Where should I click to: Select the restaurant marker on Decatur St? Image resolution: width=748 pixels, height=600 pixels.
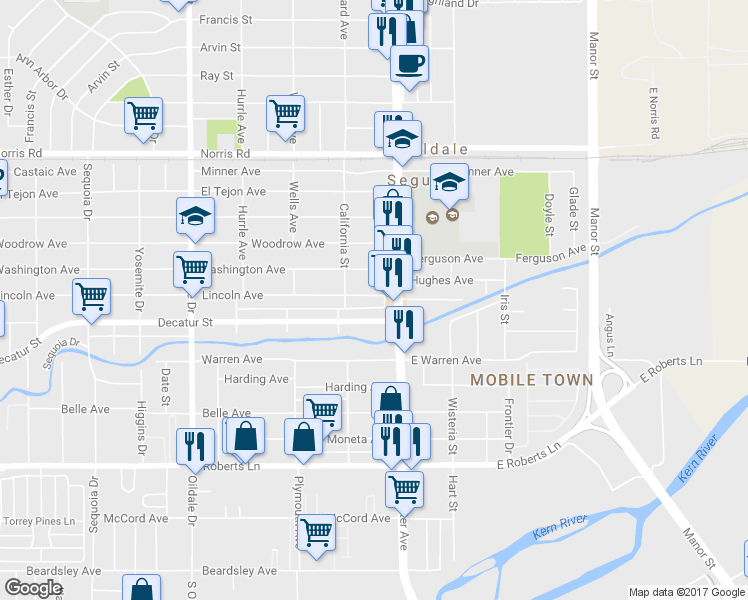[x=404, y=324]
